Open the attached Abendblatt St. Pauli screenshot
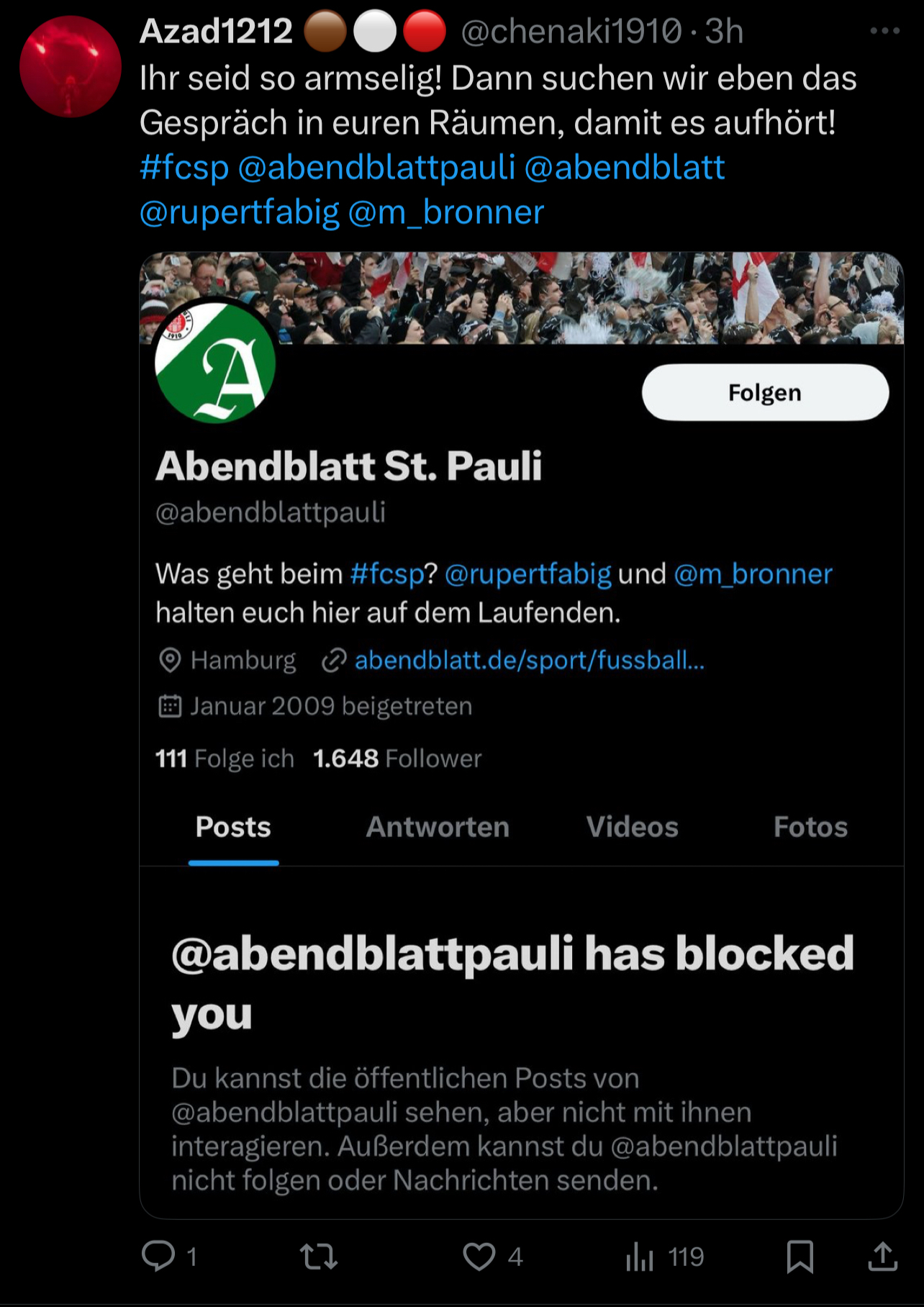The height and width of the screenshot is (1307, 924). coord(521,734)
